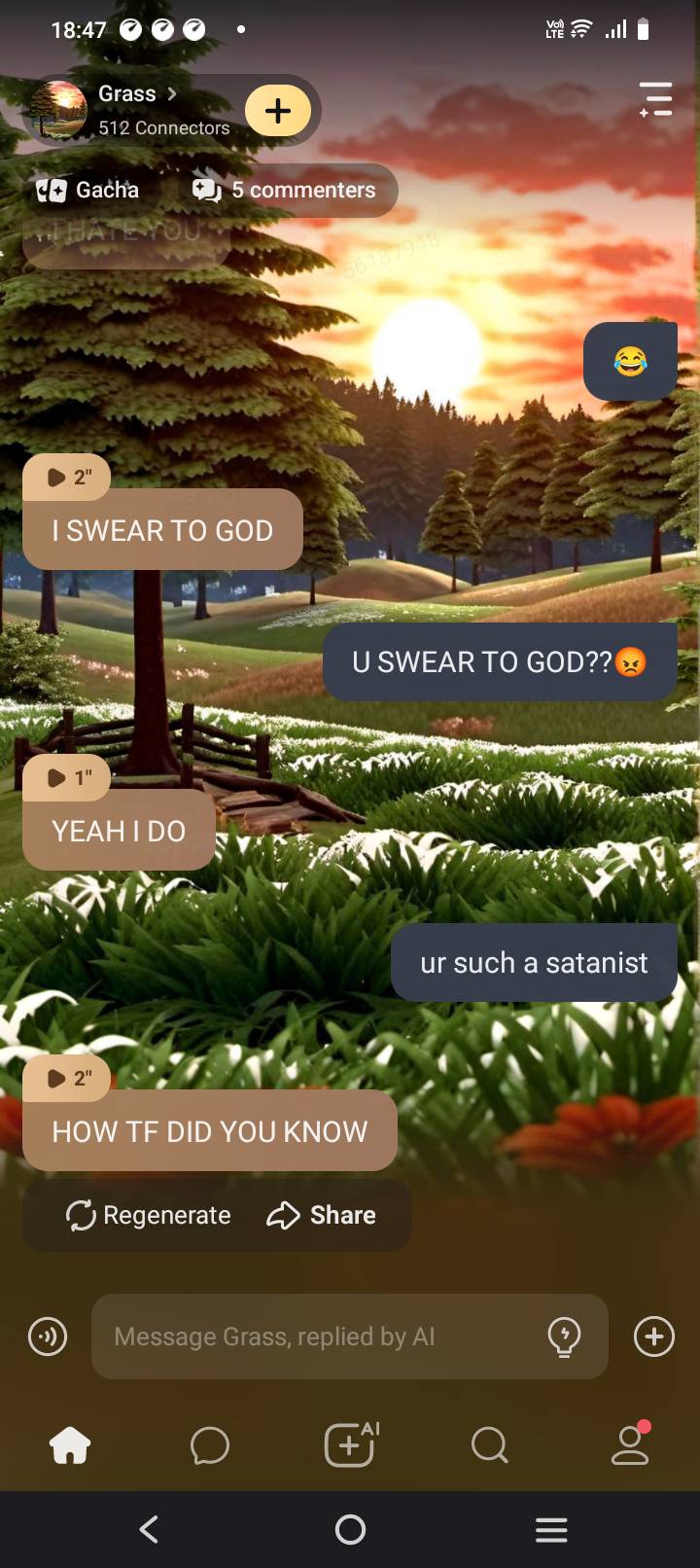Switch to the chats tab

pyautogui.click(x=210, y=1445)
